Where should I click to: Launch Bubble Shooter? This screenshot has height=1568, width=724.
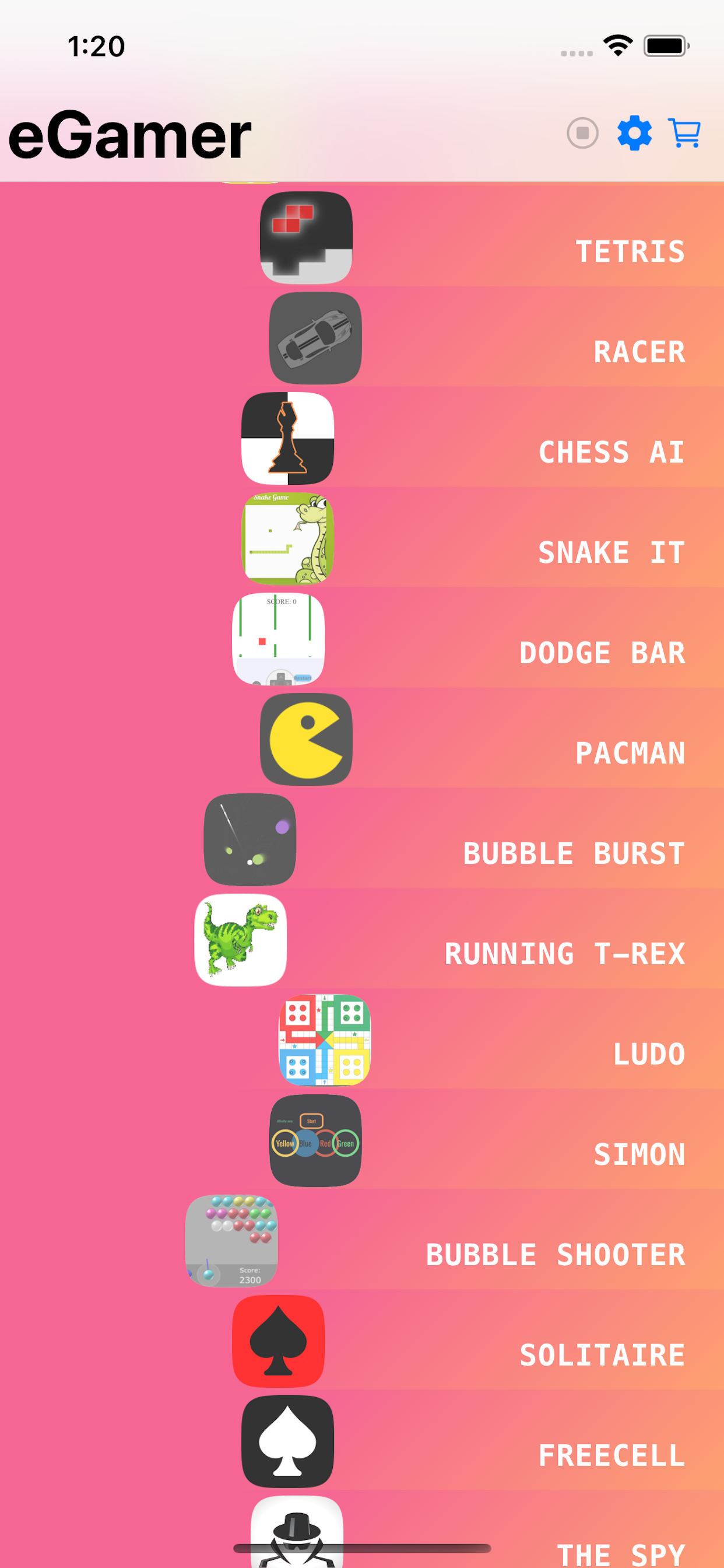pyautogui.click(x=555, y=1255)
